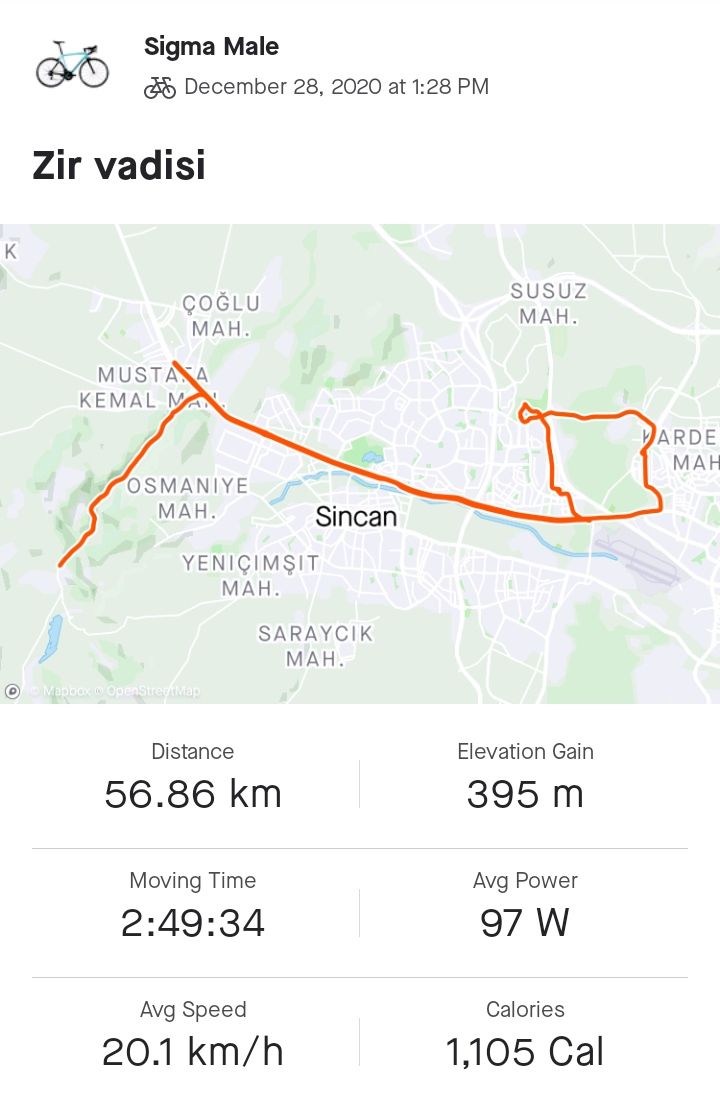Open the Mapbox attribution info icon

12,691
